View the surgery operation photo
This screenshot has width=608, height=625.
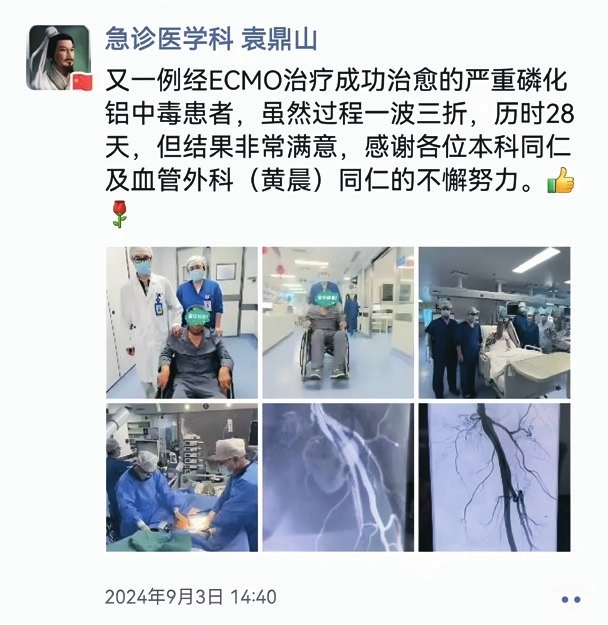[181, 477]
